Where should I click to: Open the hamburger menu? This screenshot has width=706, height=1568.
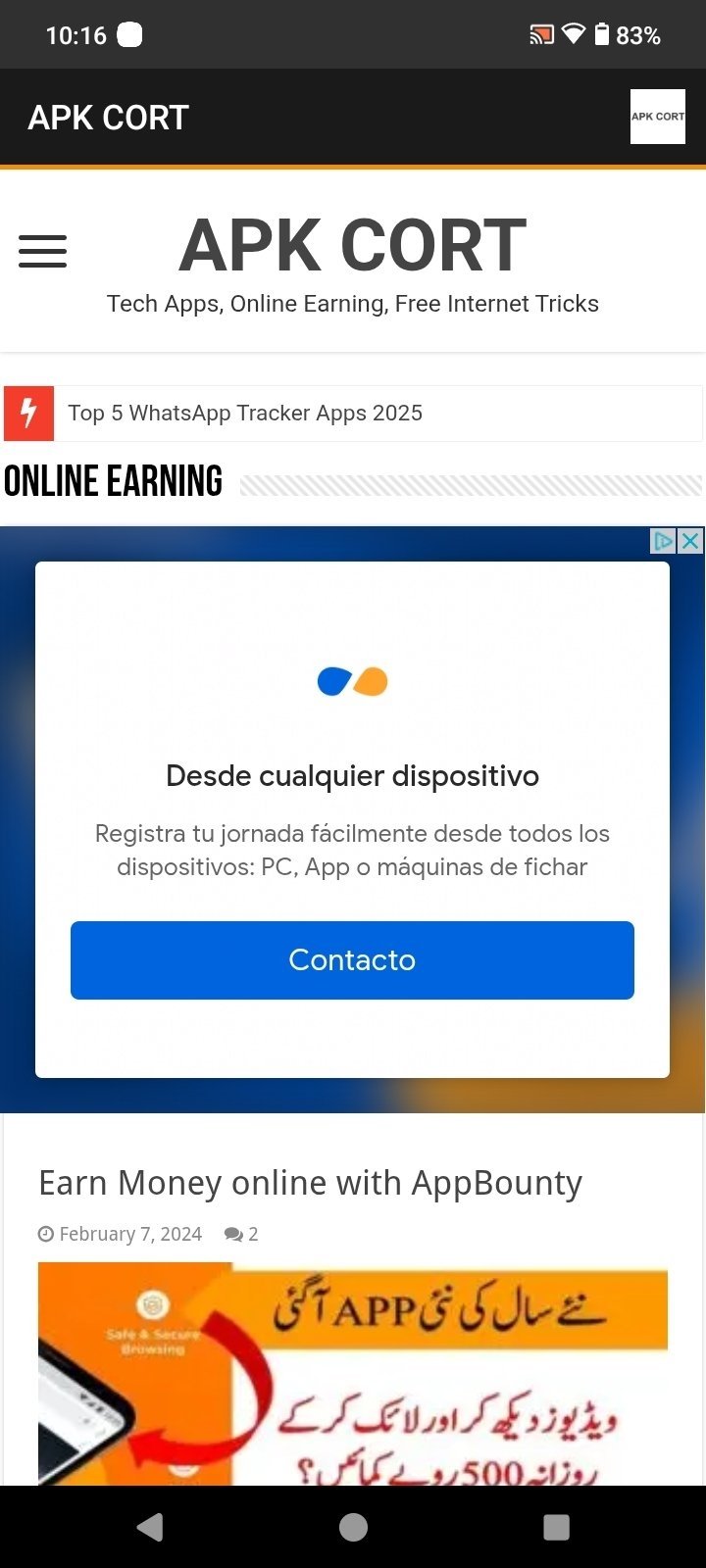pos(43,252)
